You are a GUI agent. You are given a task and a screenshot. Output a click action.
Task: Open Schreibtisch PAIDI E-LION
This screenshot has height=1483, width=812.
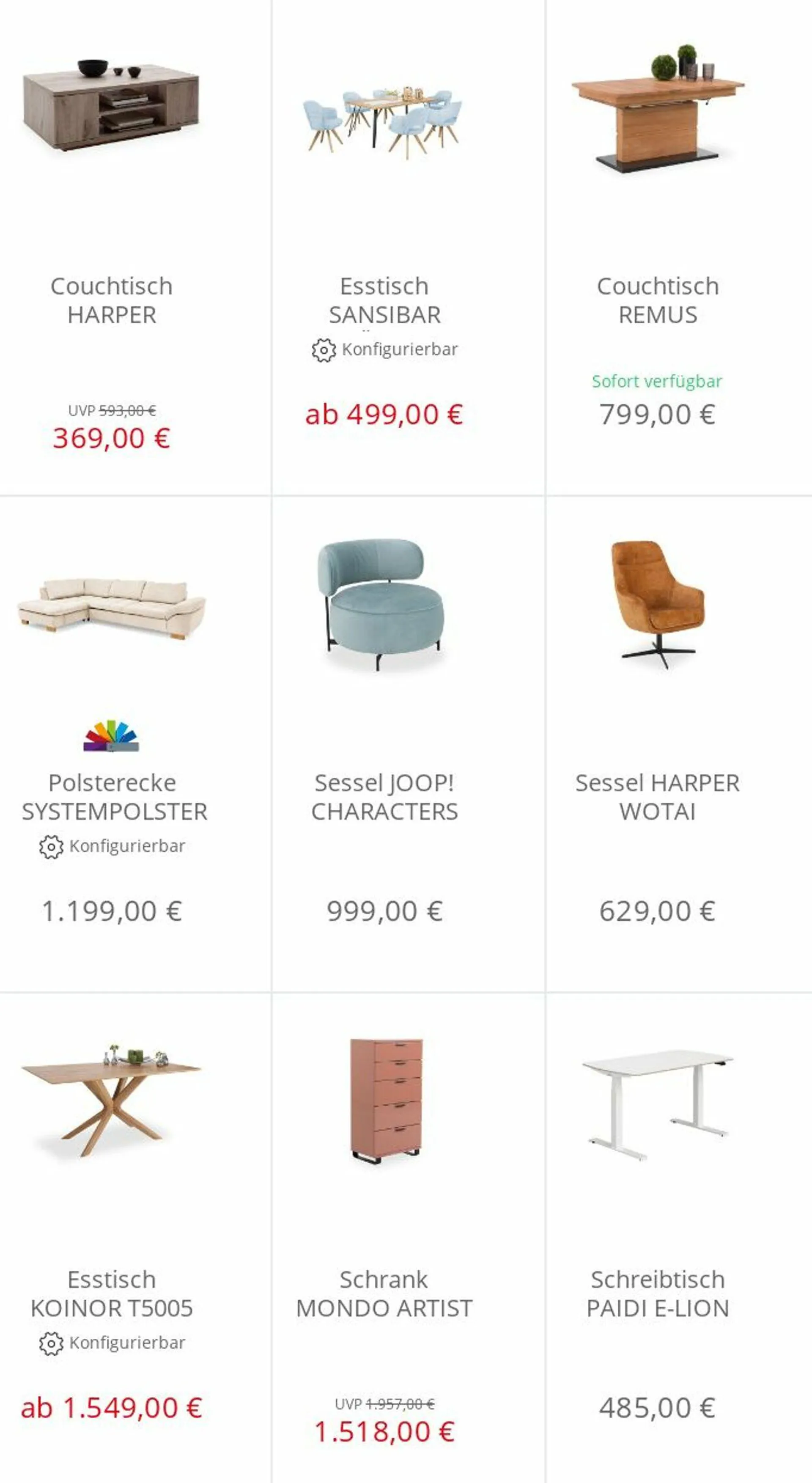pyautogui.click(x=657, y=1293)
